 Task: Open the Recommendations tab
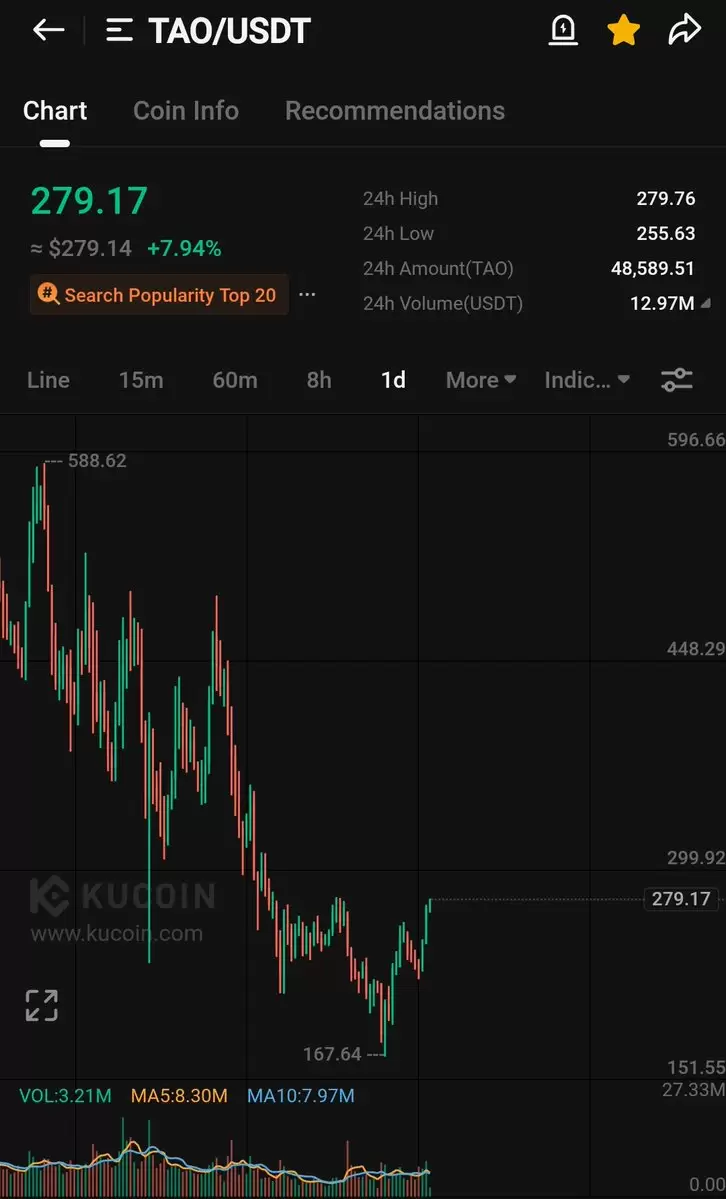point(395,111)
